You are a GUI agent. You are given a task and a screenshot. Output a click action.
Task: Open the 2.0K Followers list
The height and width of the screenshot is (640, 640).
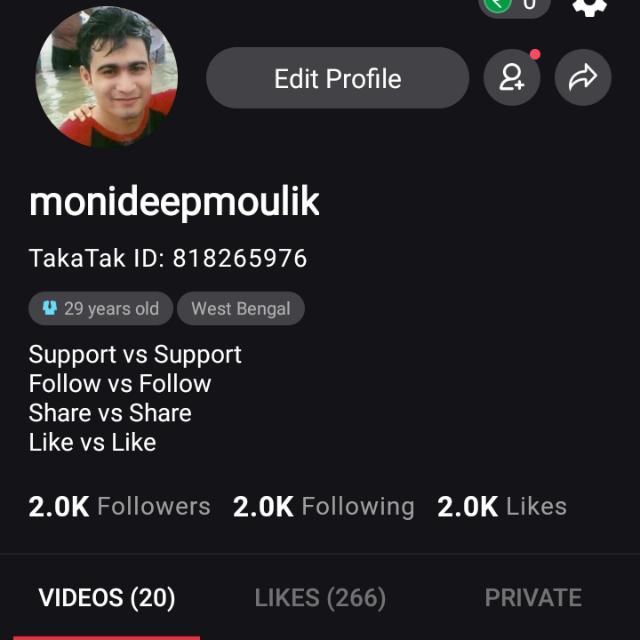[x=120, y=507]
